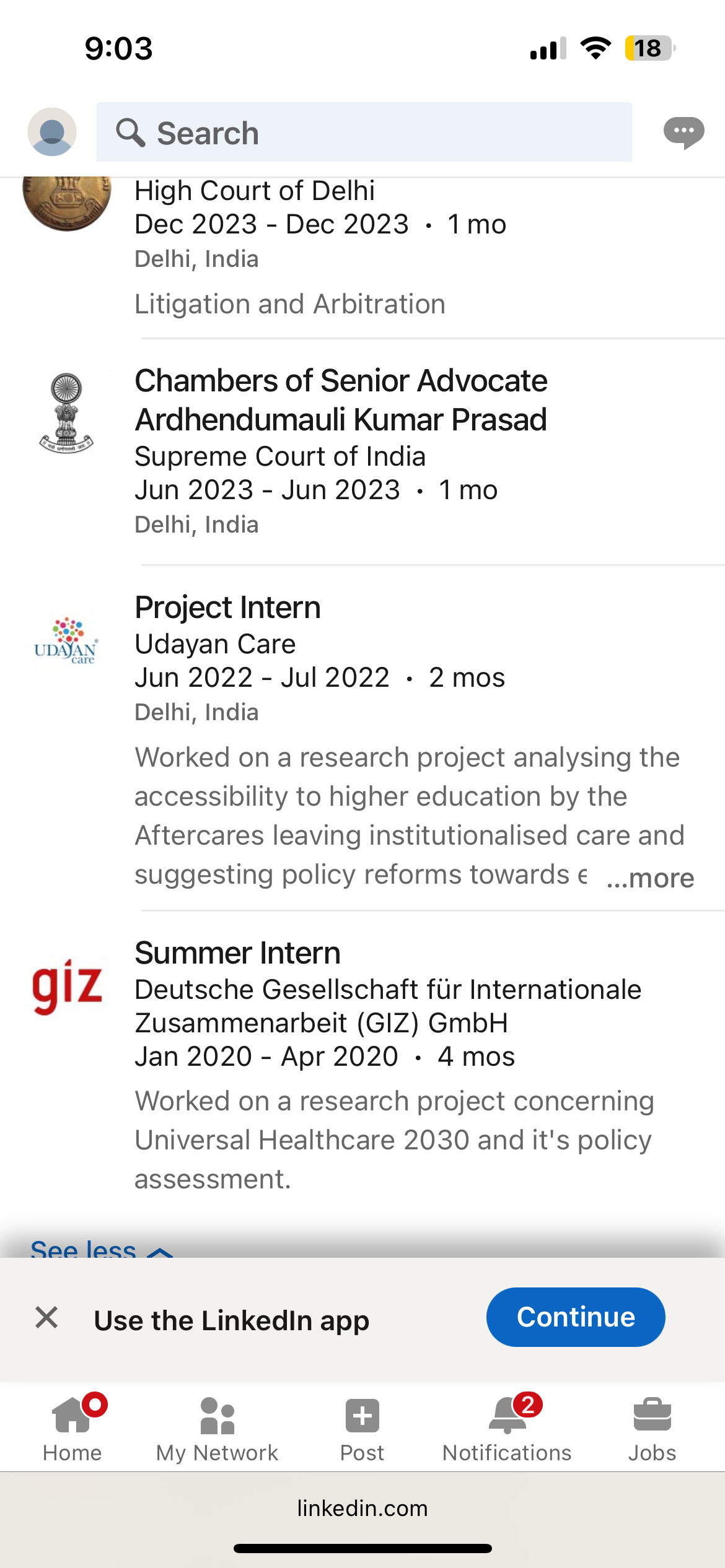Expand Udayan Care description with …more
This screenshot has width=725, height=1568.
[x=651, y=878]
